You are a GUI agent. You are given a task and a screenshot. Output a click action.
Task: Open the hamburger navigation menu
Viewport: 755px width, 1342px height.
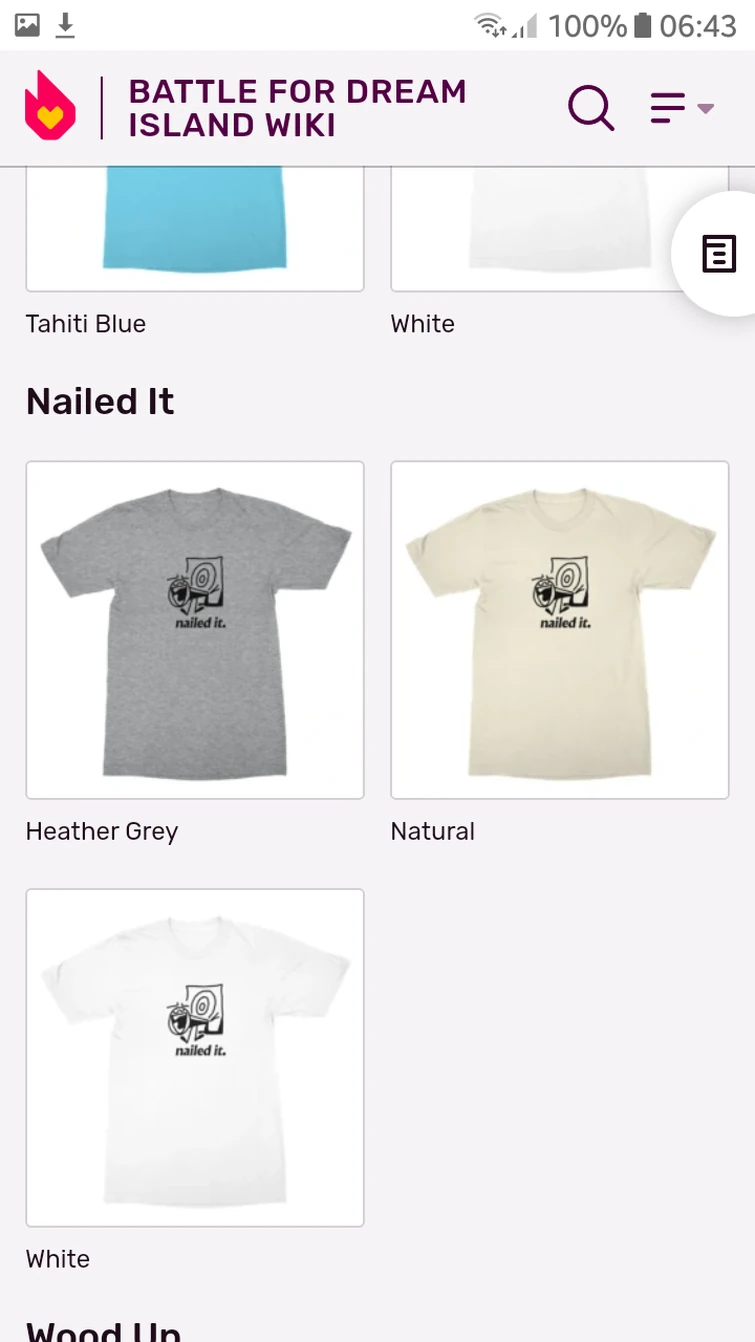point(667,108)
